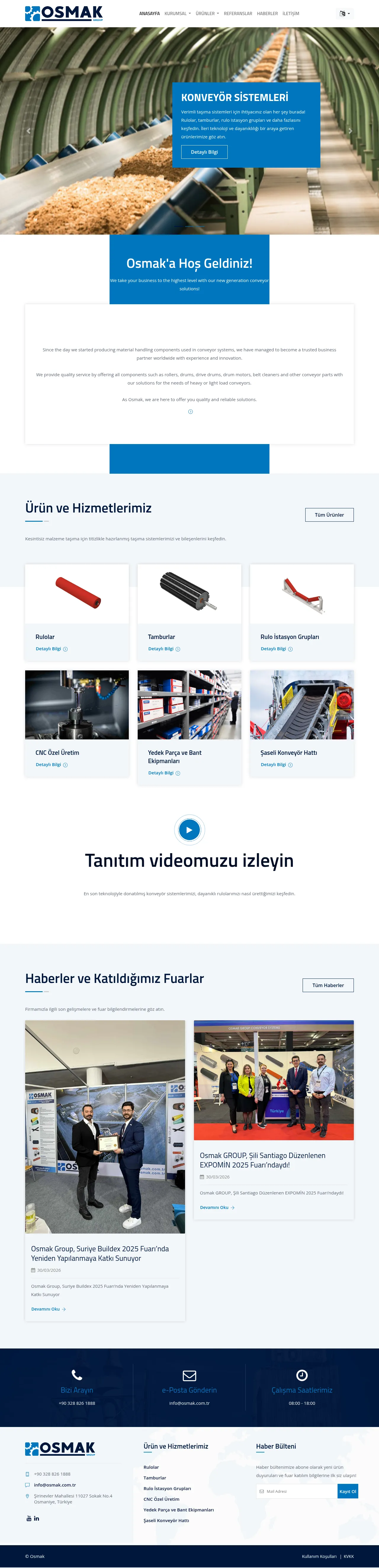
Task: Show the previous carousel slide
Action: tap(28, 131)
